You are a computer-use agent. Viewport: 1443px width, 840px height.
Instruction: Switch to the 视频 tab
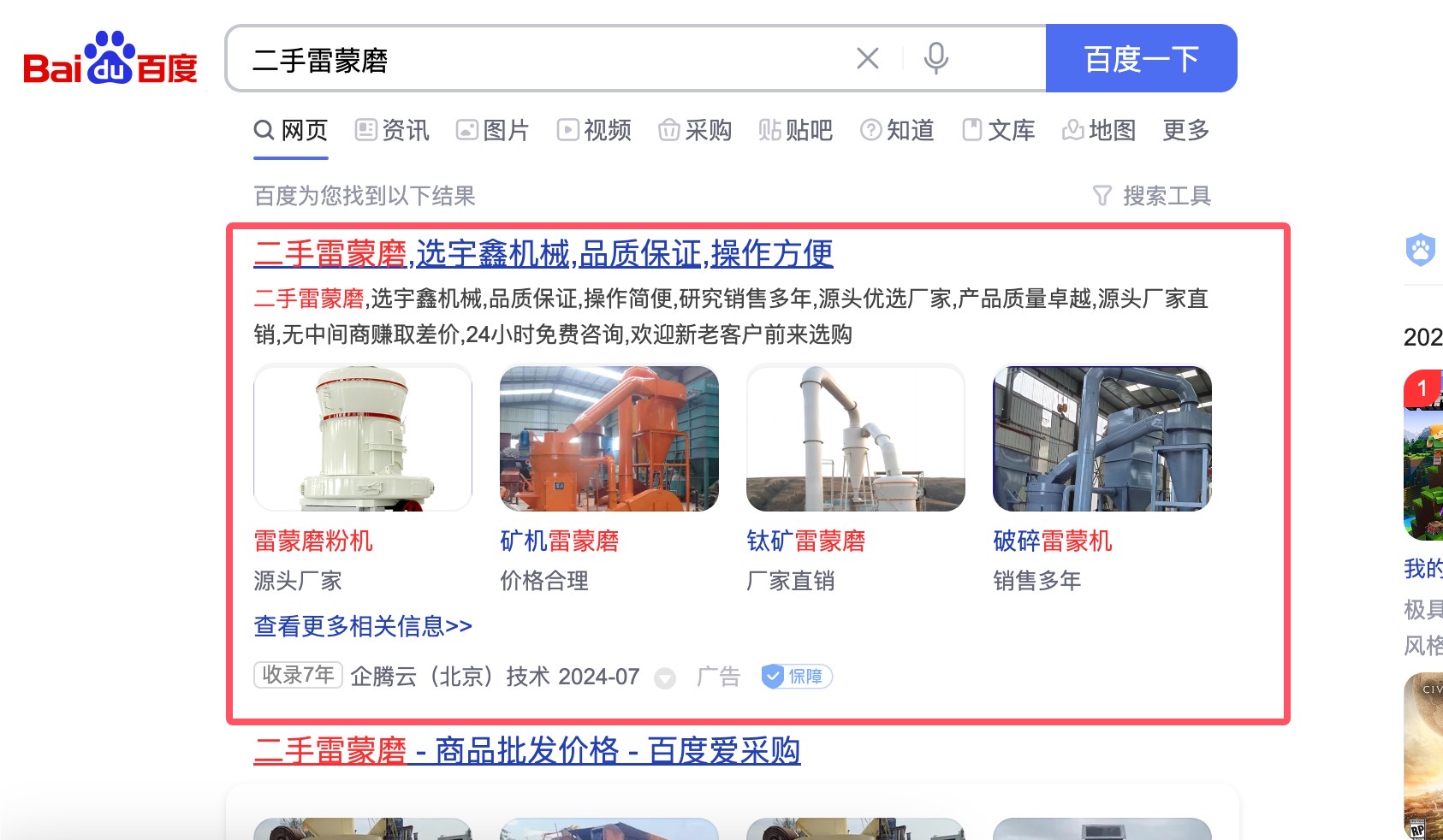click(594, 130)
